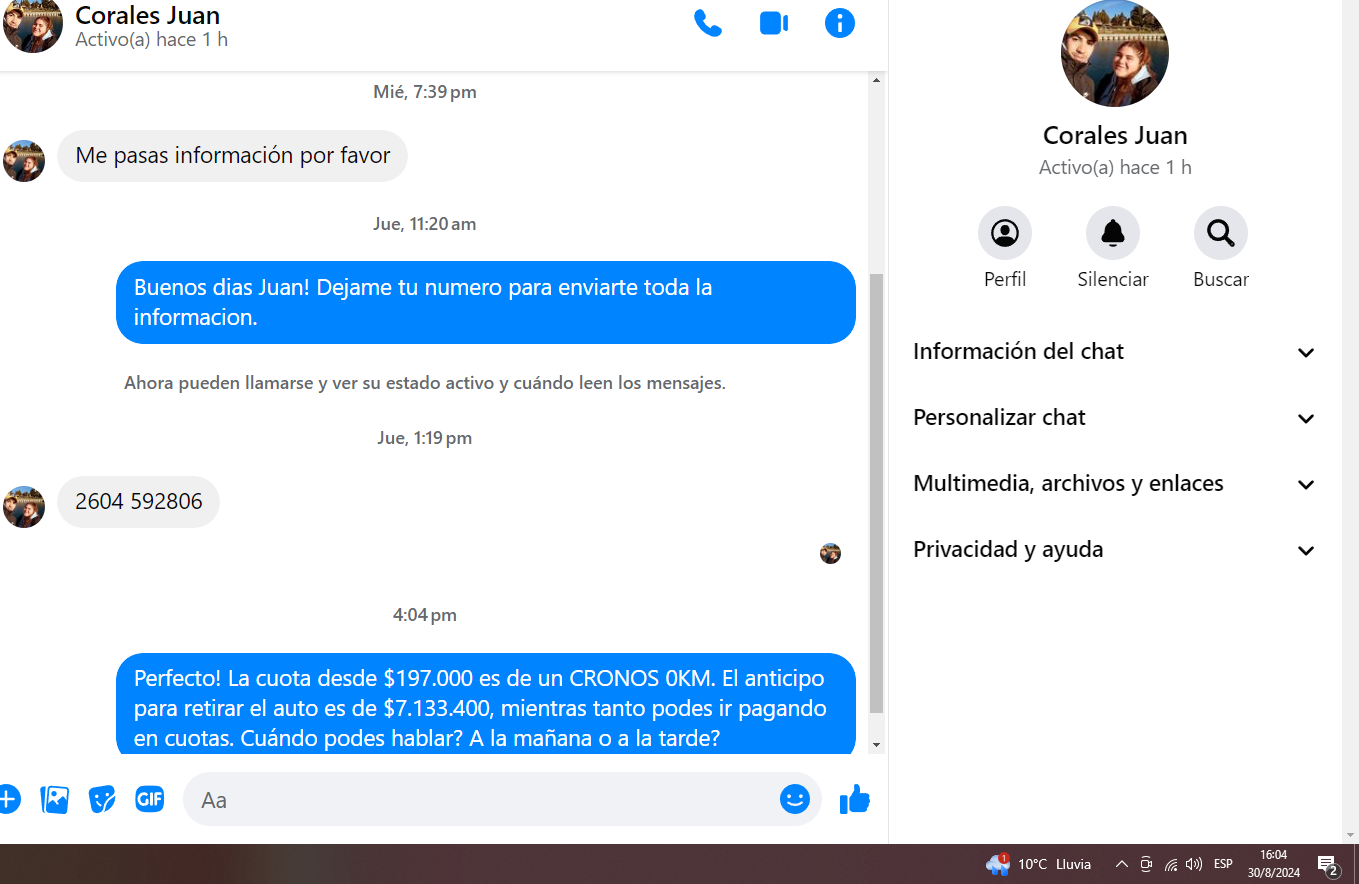Choose a sticker to send
This screenshot has width=1359, height=884.
pos(102,799)
